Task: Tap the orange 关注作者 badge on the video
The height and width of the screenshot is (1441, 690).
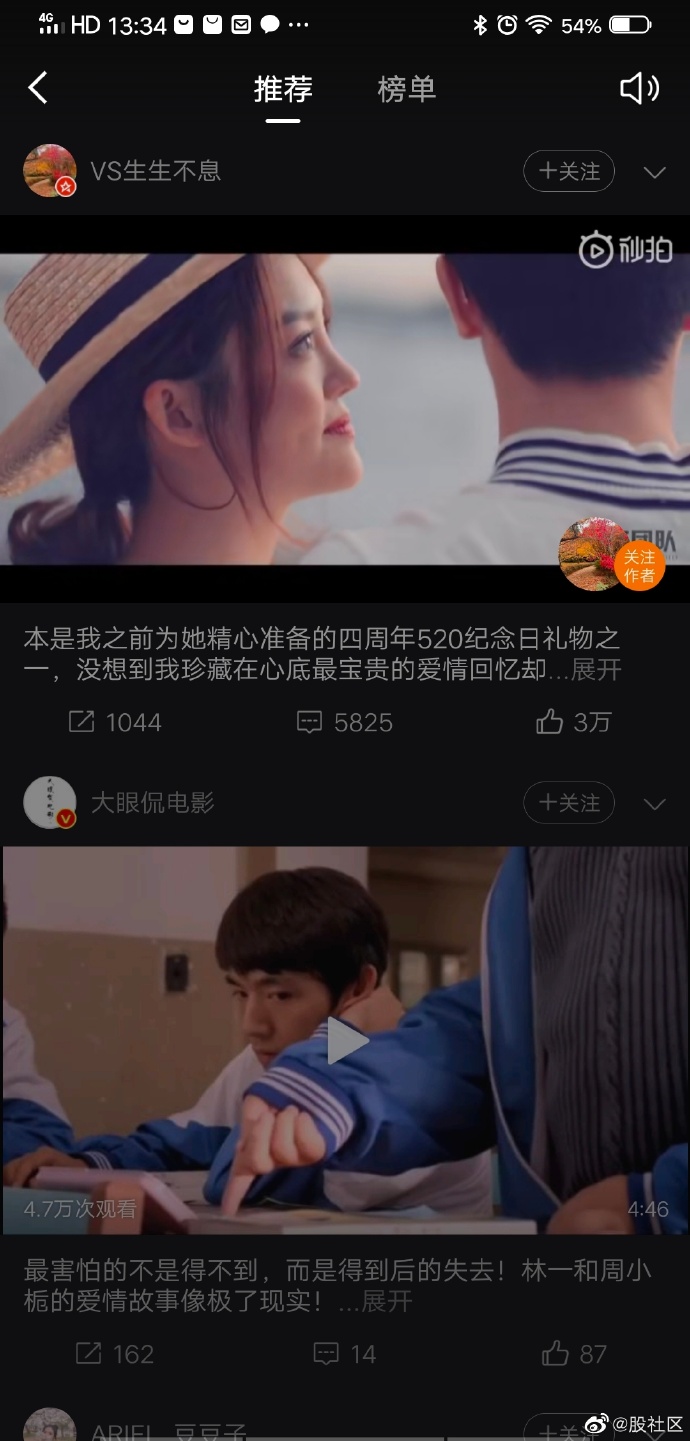Action: (x=639, y=565)
